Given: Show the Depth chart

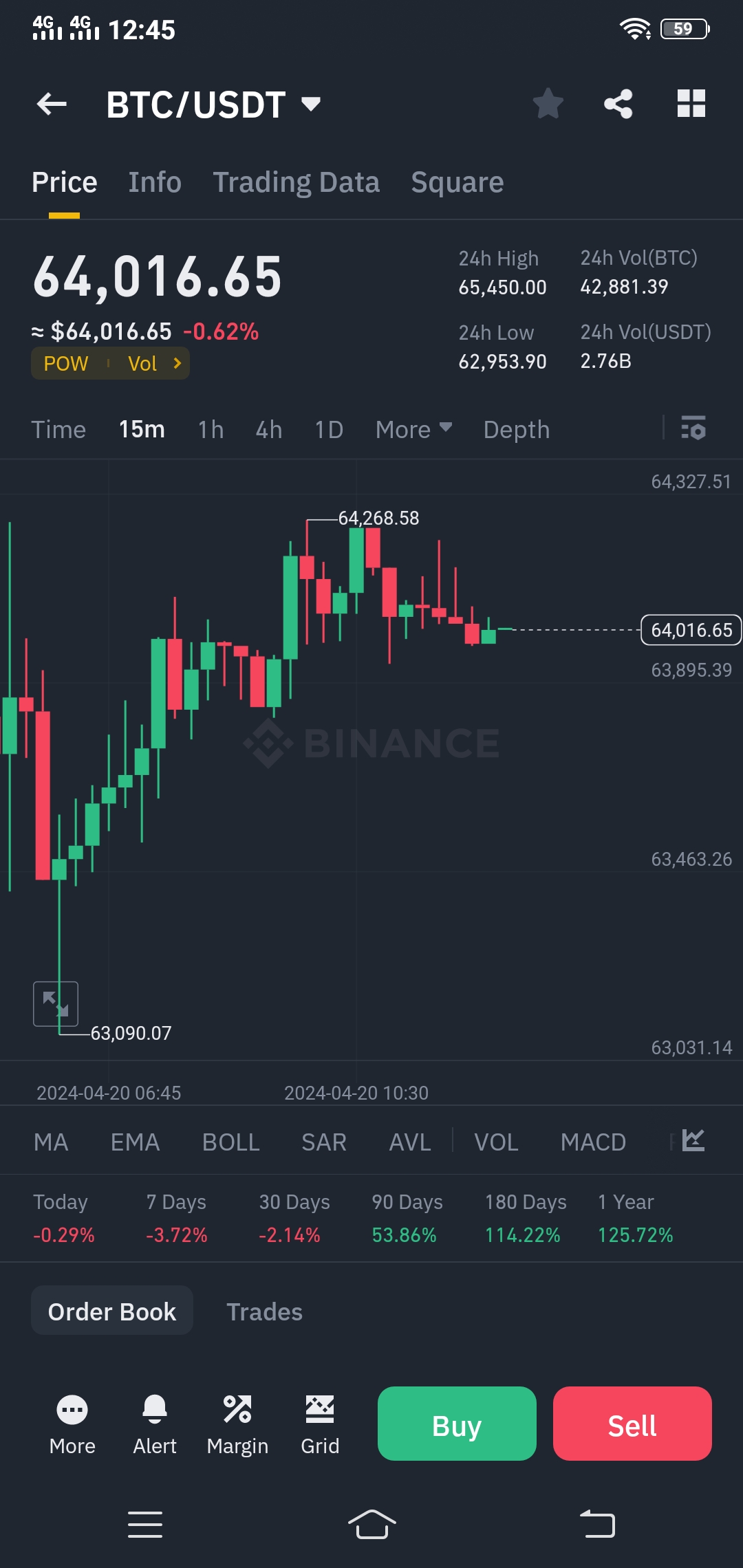Looking at the screenshot, I should click(x=516, y=430).
